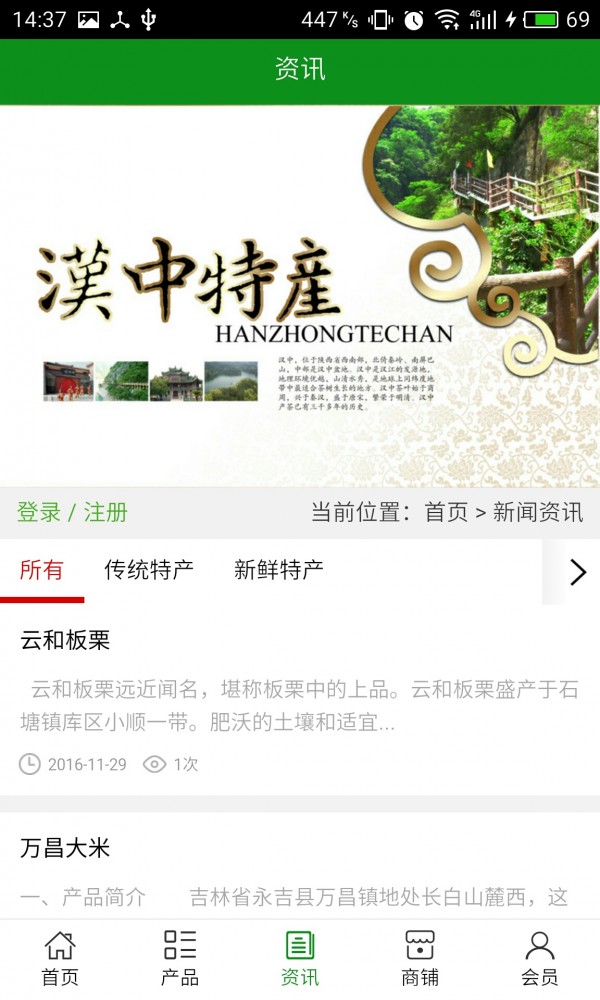This screenshot has width=600, height=1000.
Task: Go to the 首页 home tab
Action: 60,958
